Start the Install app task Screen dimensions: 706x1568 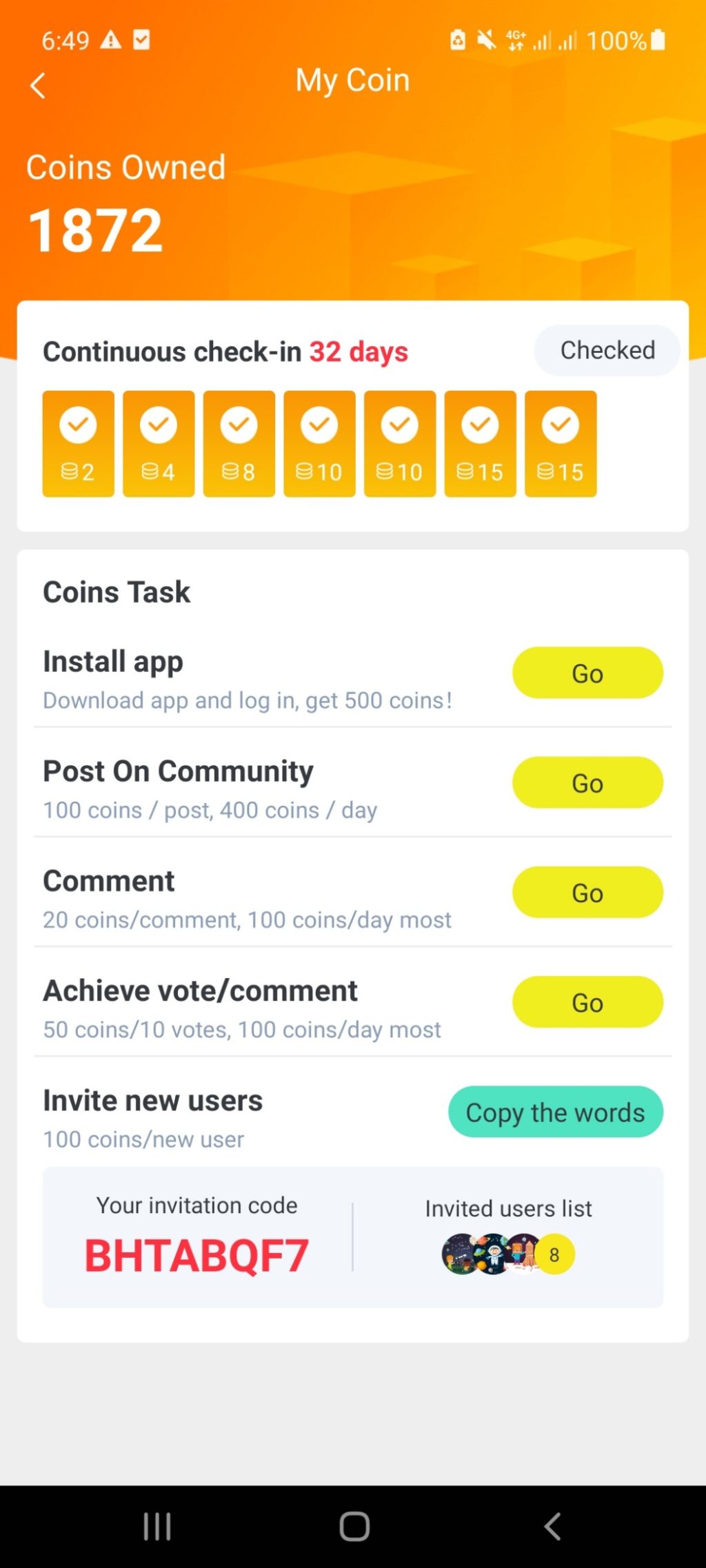coord(587,673)
